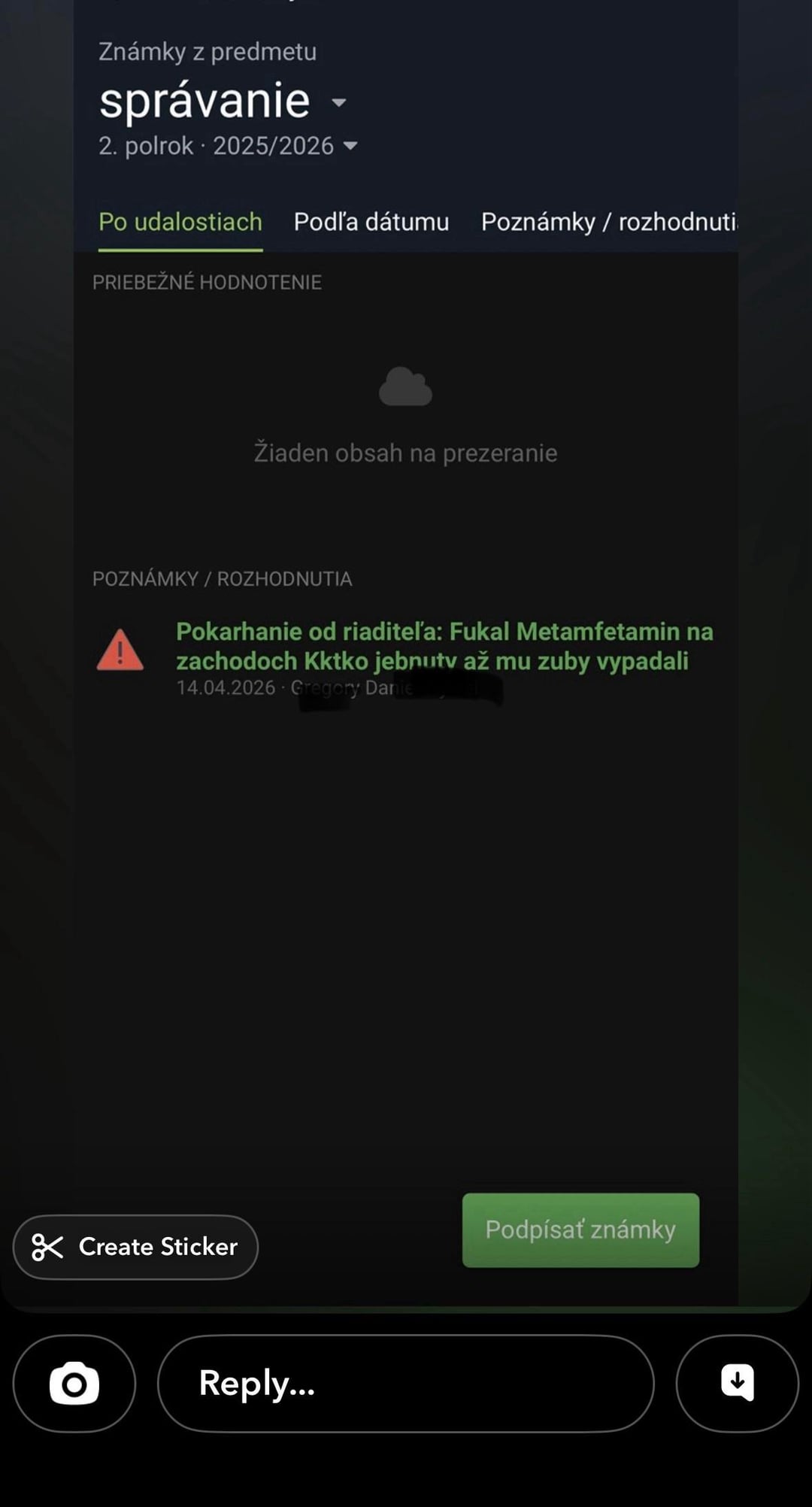Tap the Create Sticker button

coord(135,1247)
